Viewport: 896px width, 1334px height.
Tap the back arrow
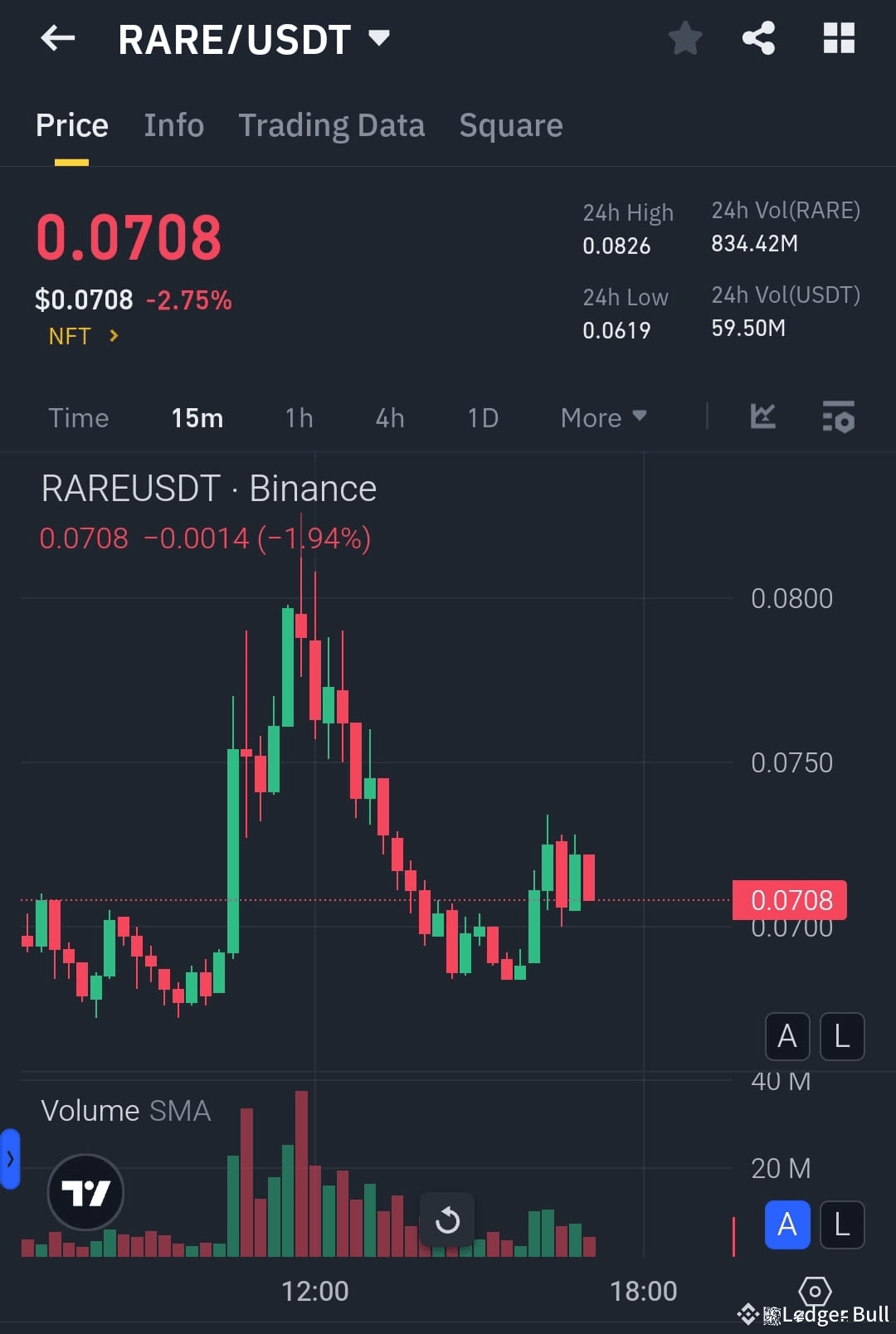(x=56, y=39)
